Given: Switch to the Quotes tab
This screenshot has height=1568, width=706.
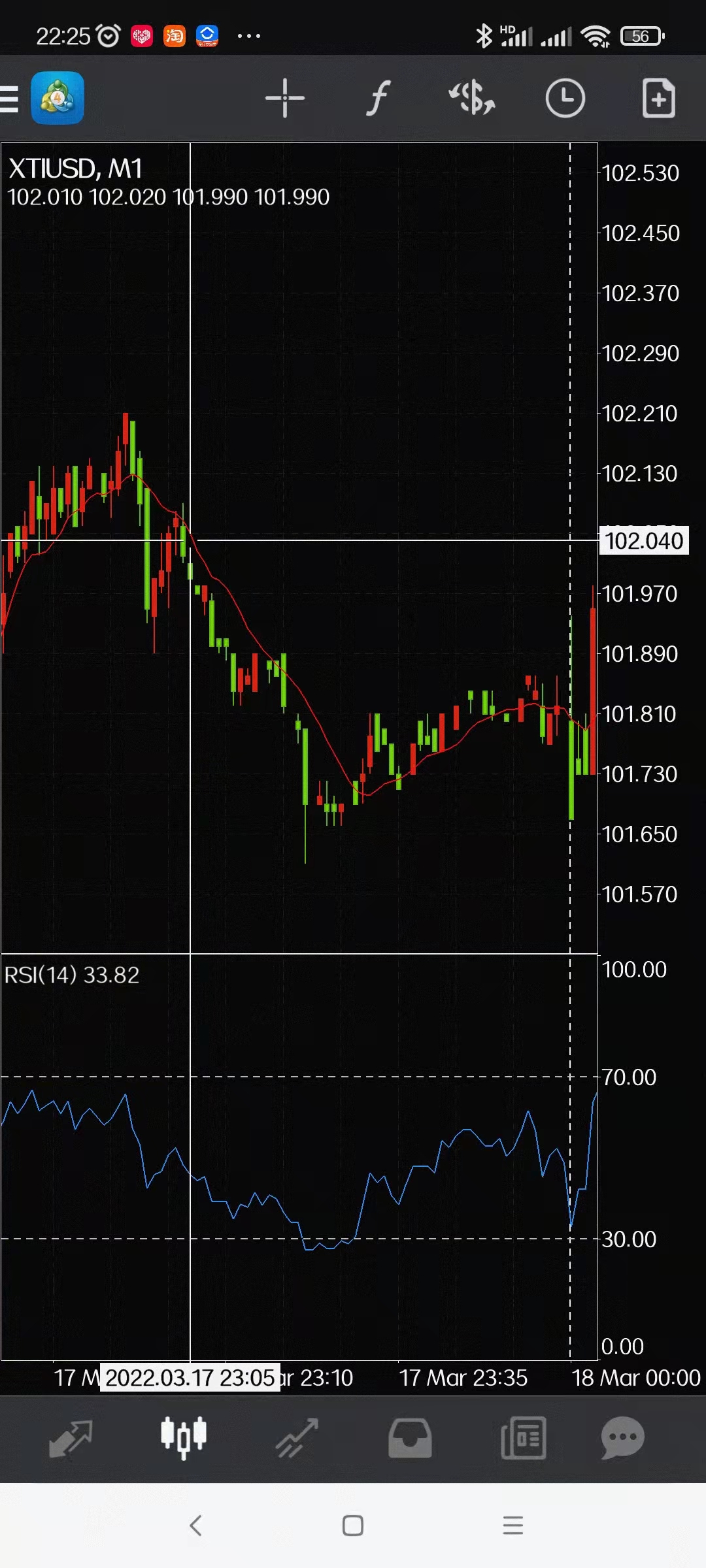Looking at the screenshot, I should click(71, 1438).
